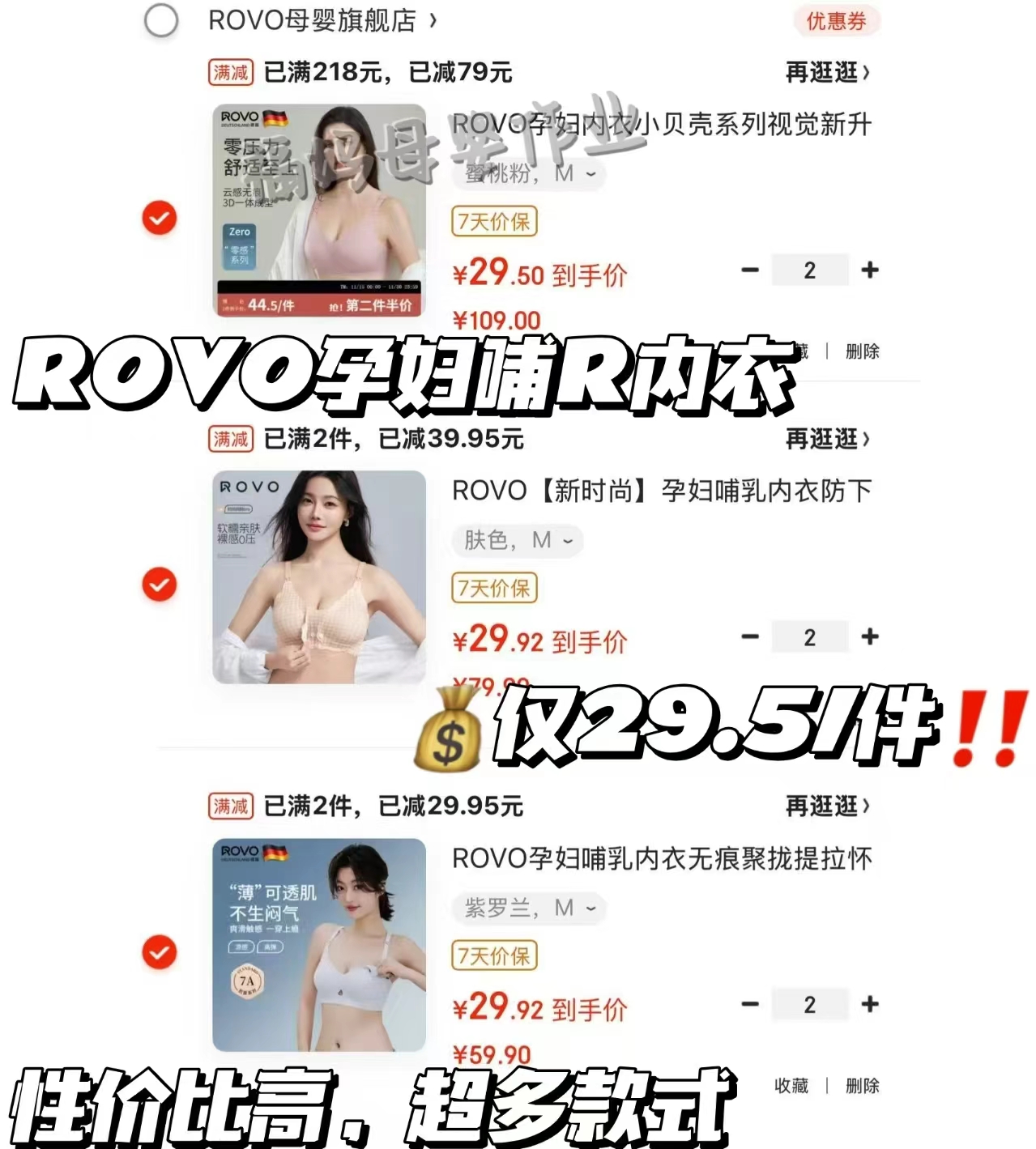Click the 7天价保 badge on the 肤色 bra item
Viewport: 1036px width, 1149px height.
pos(493,589)
